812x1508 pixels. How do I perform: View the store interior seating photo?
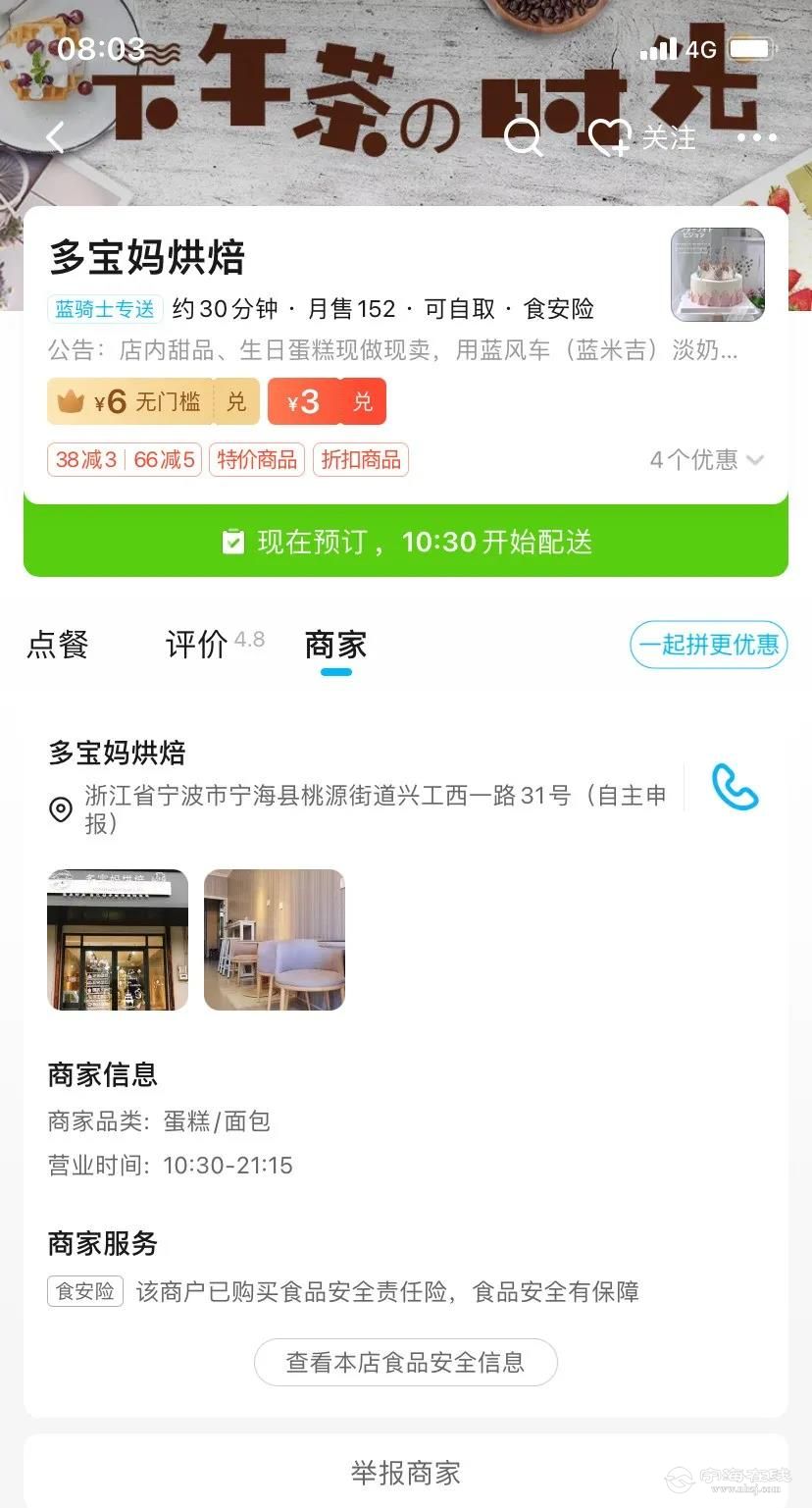275,939
